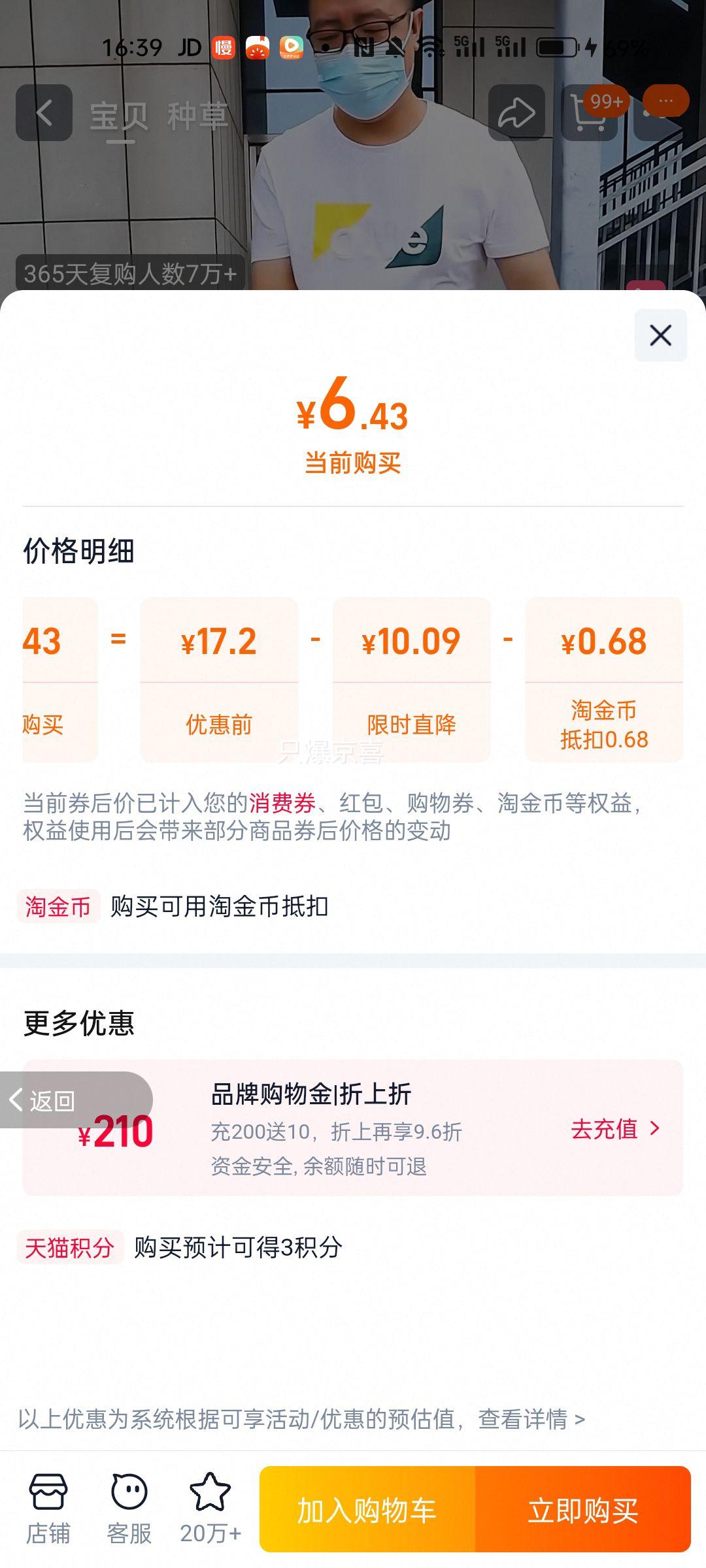Switch to the 宝贝 tab

119,117
